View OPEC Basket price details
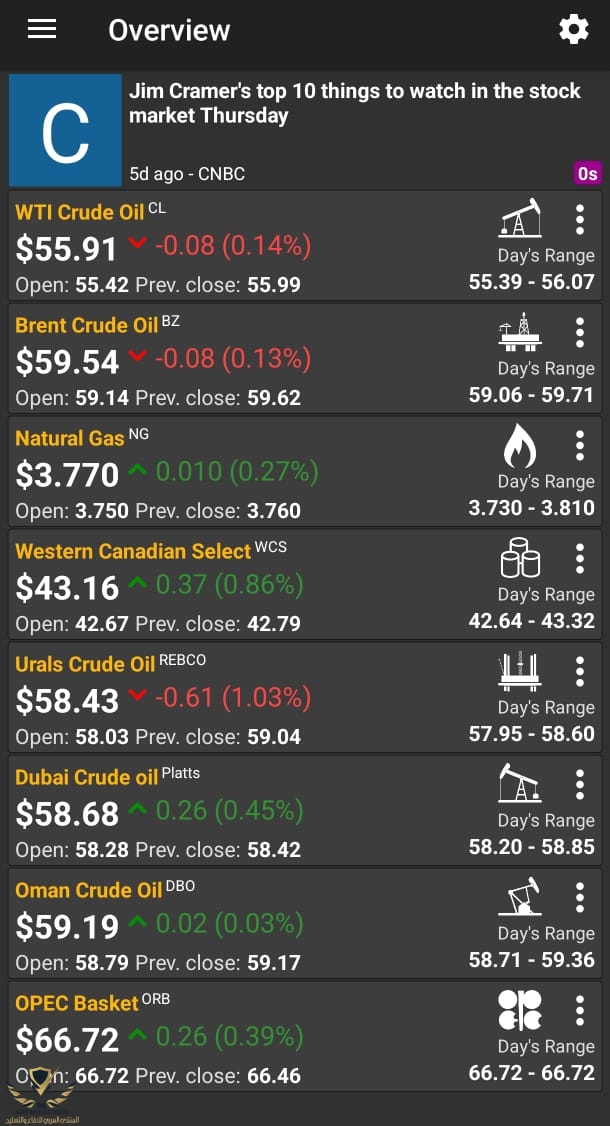The width and height of the screenshot is (610, 1126). 250,1037
